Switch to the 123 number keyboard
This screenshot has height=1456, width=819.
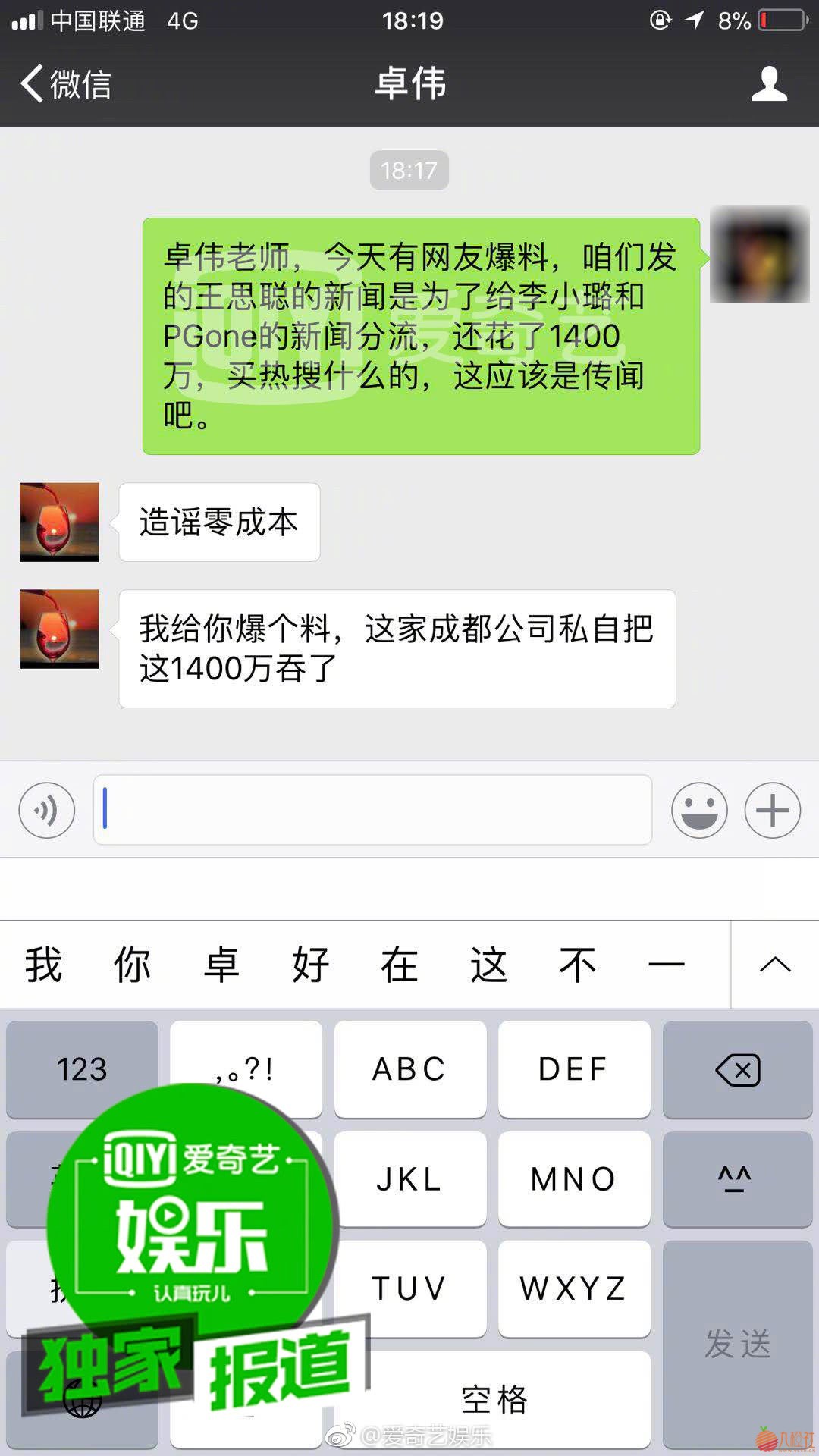tap(80, 1069)
